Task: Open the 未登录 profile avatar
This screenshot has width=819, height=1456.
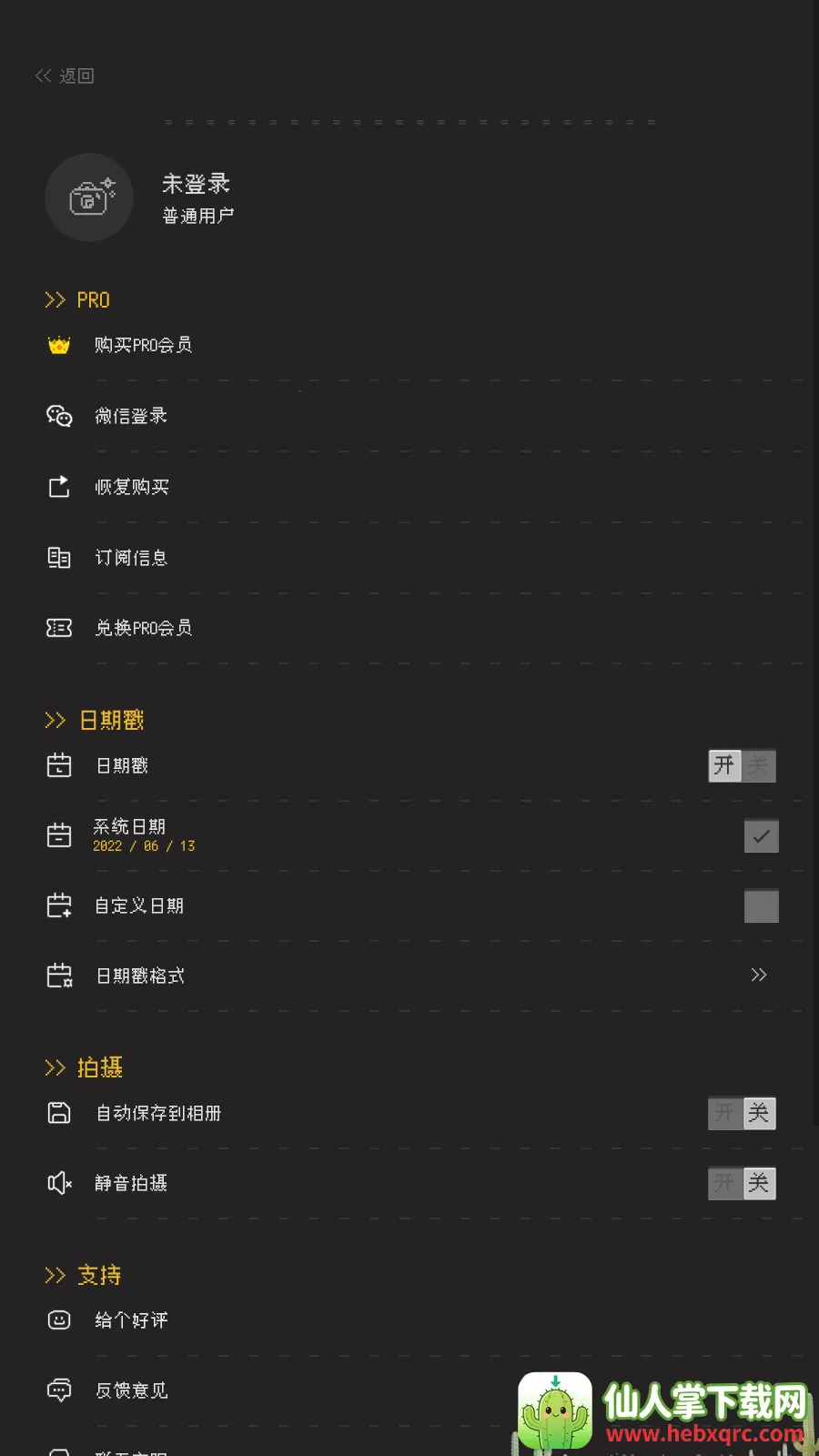Action: [89, 197]
